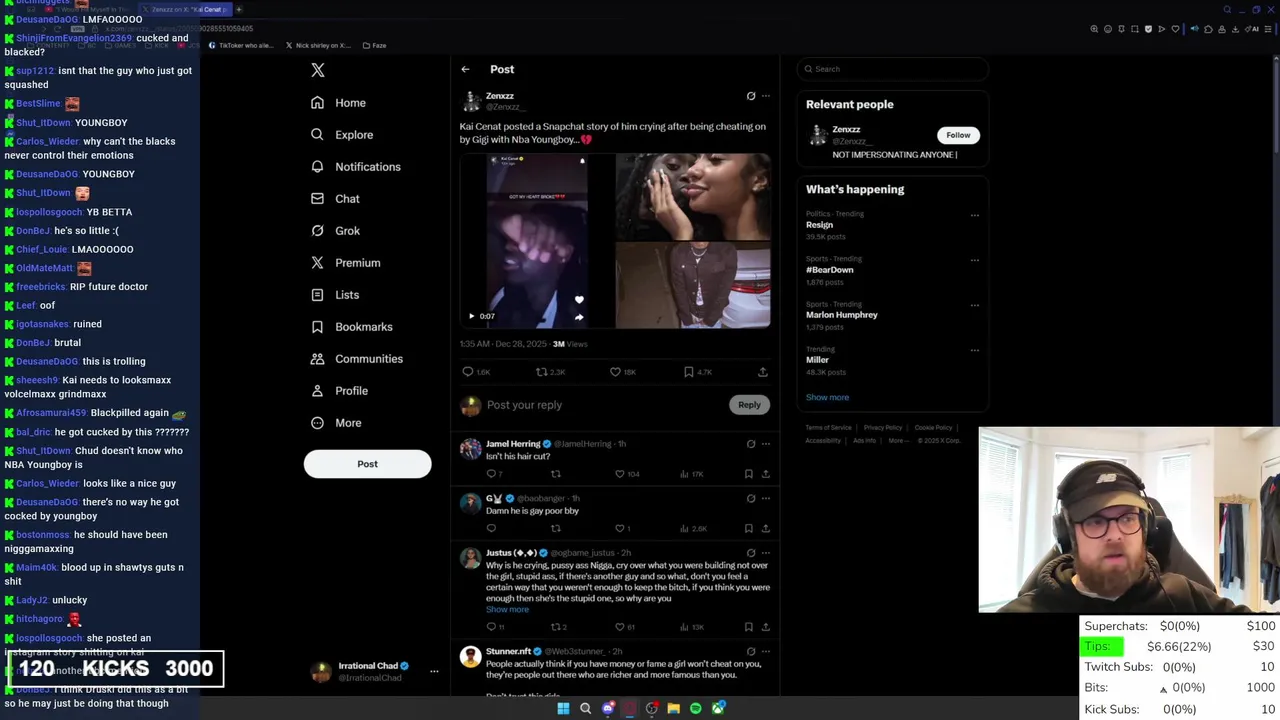Screen dimensions: 1280x720
Task: Open Bookmarks in the sidebar
Action: [x=351, y=327]
